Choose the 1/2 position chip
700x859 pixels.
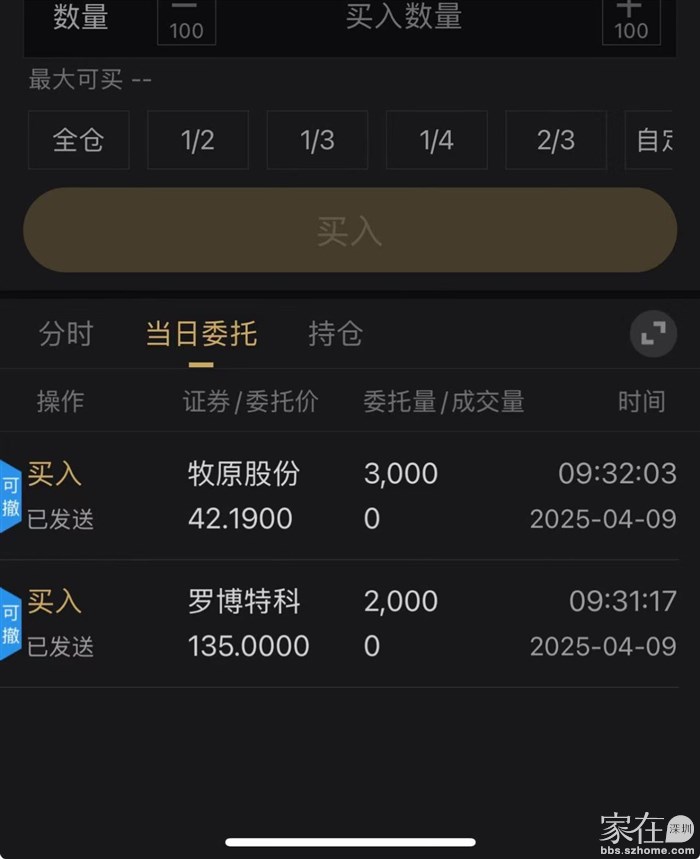click(198, 140)
